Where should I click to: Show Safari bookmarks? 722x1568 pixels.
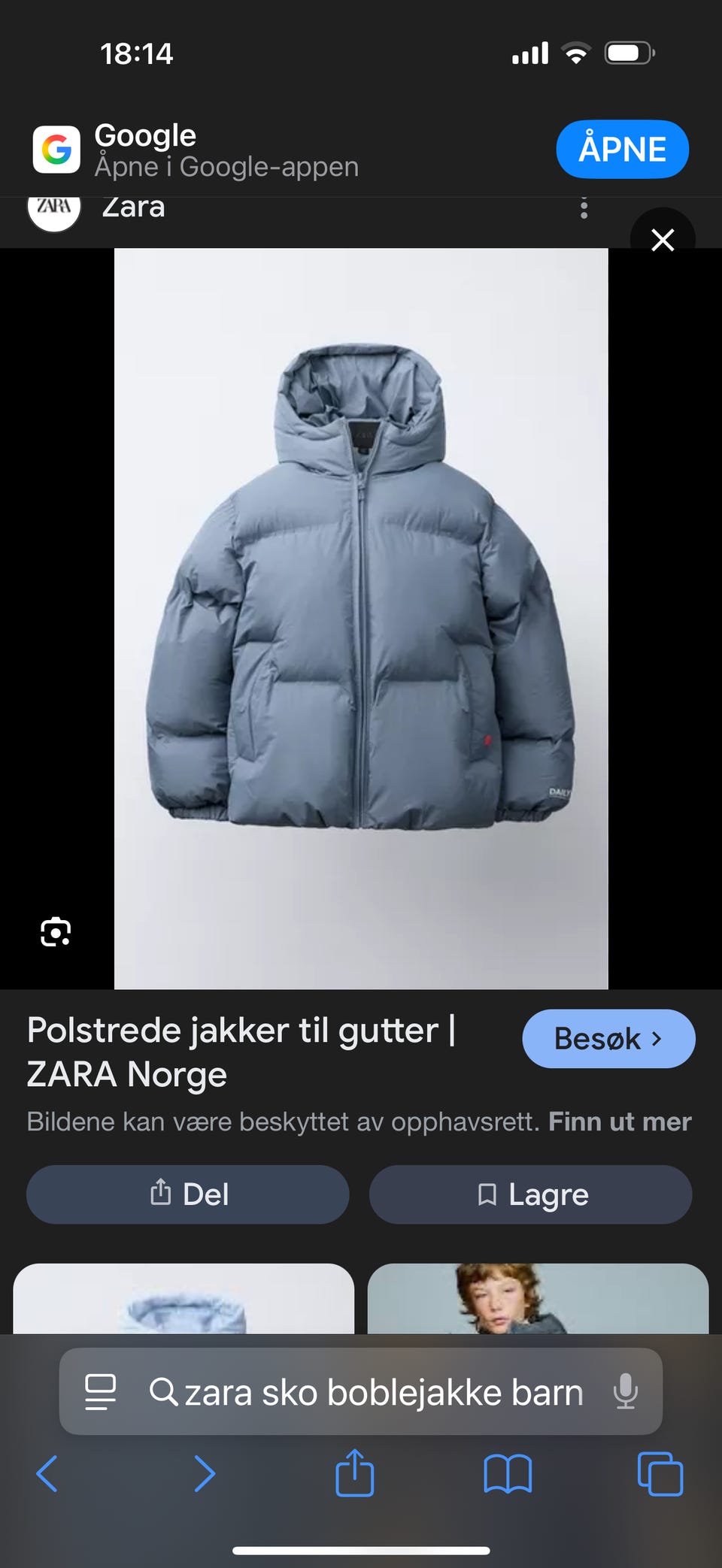[508, 1473]
